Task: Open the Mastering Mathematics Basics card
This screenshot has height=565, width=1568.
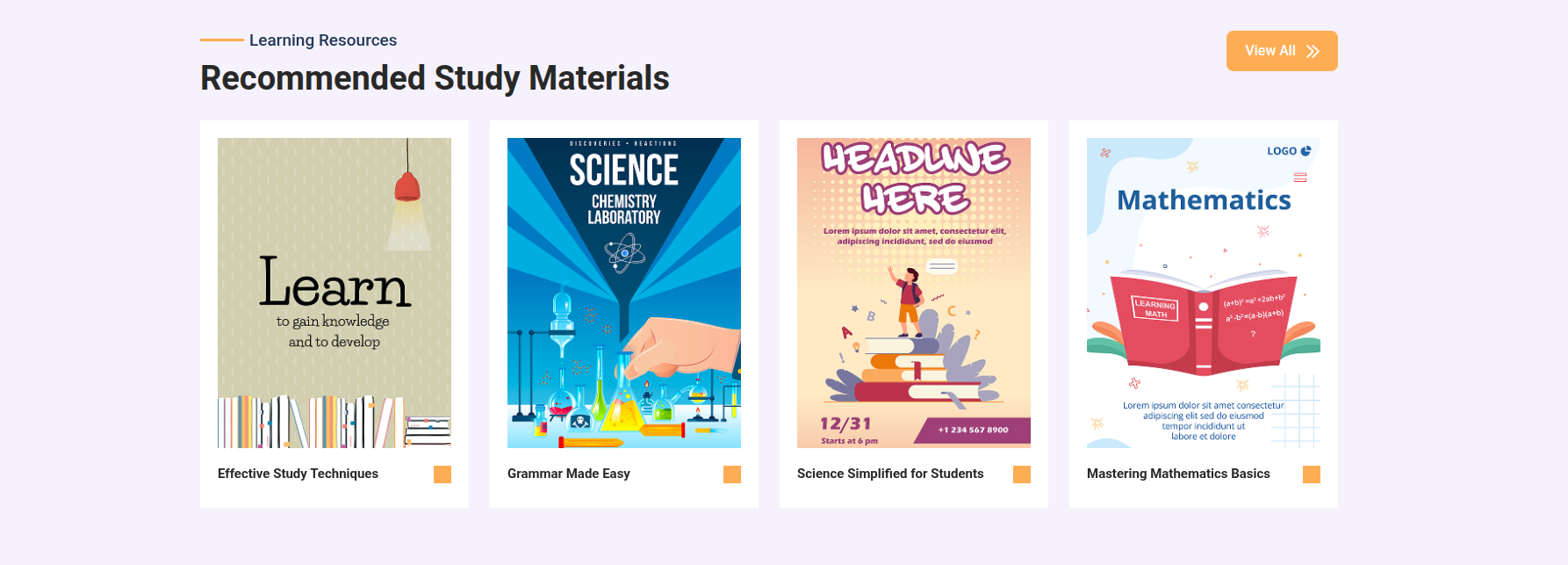Action: tap(1203, 293)
